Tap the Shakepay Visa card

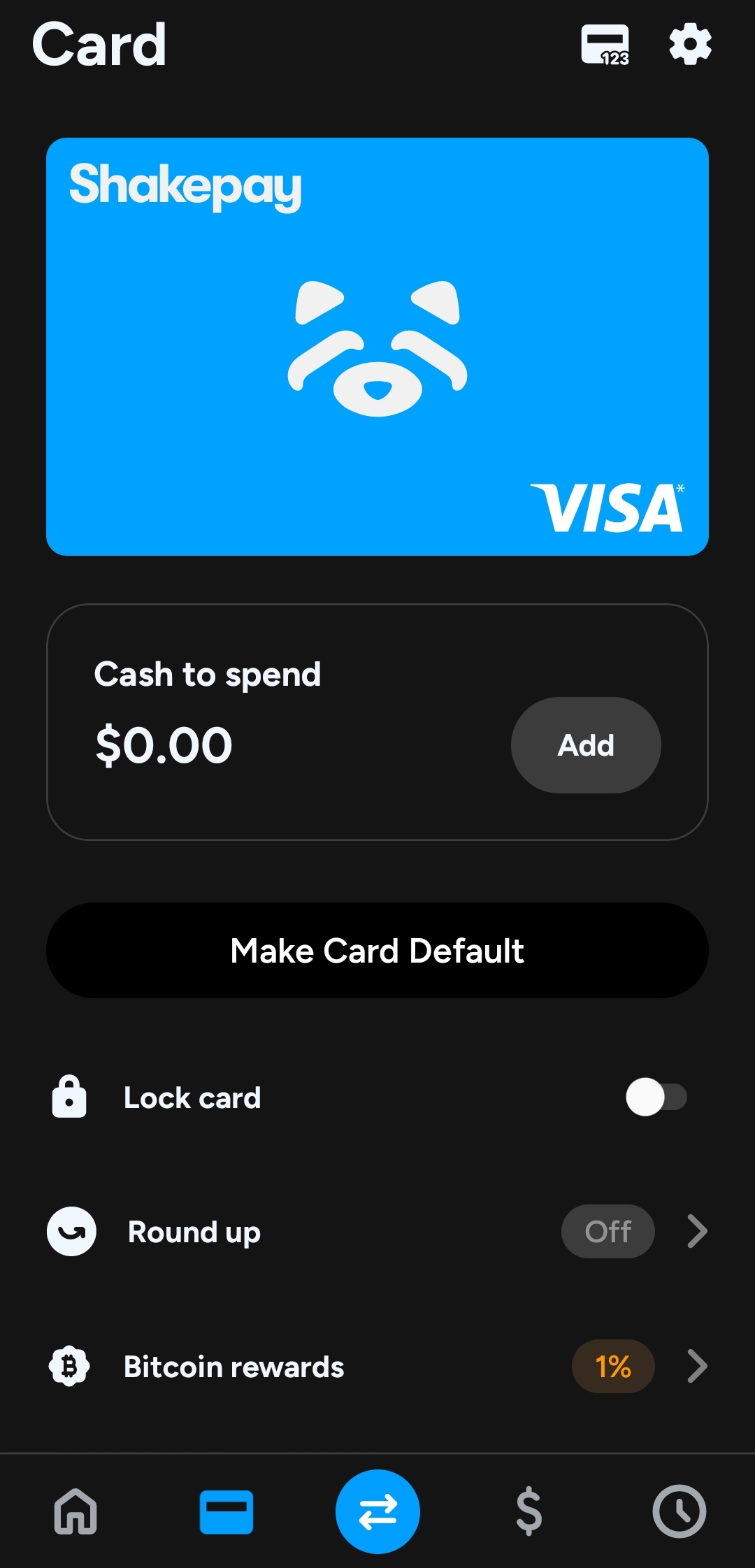pyautogui.click(x=377, y=347)
